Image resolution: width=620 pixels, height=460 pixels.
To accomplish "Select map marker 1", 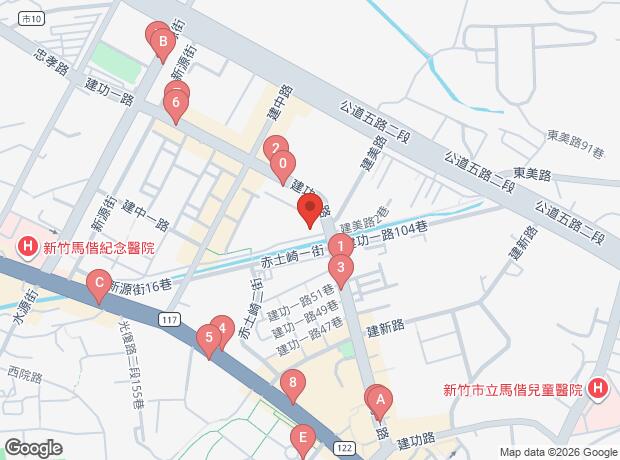I will click(x=340, y=246).
